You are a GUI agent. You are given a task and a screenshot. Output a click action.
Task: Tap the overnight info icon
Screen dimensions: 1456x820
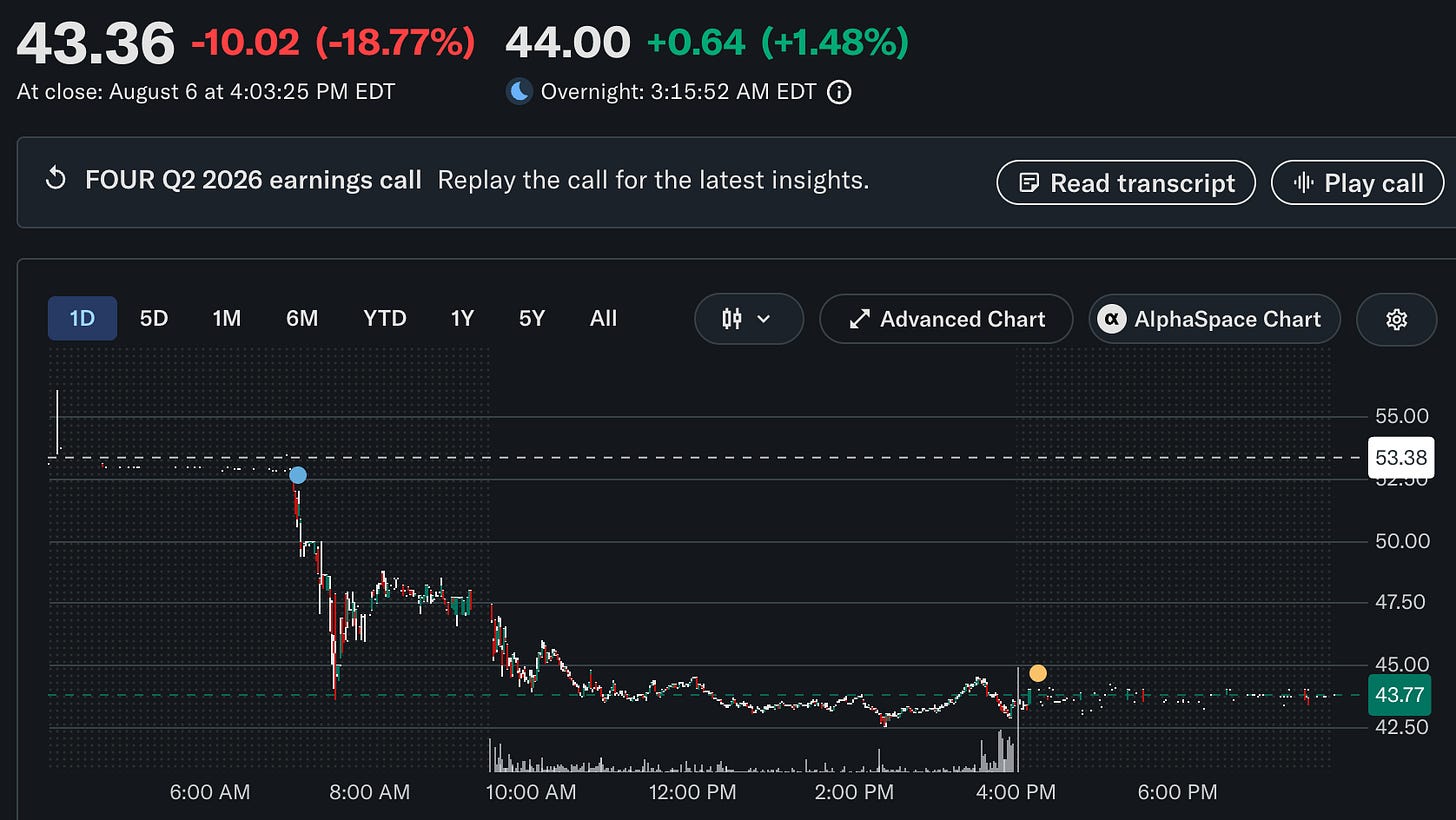[841, 92]
